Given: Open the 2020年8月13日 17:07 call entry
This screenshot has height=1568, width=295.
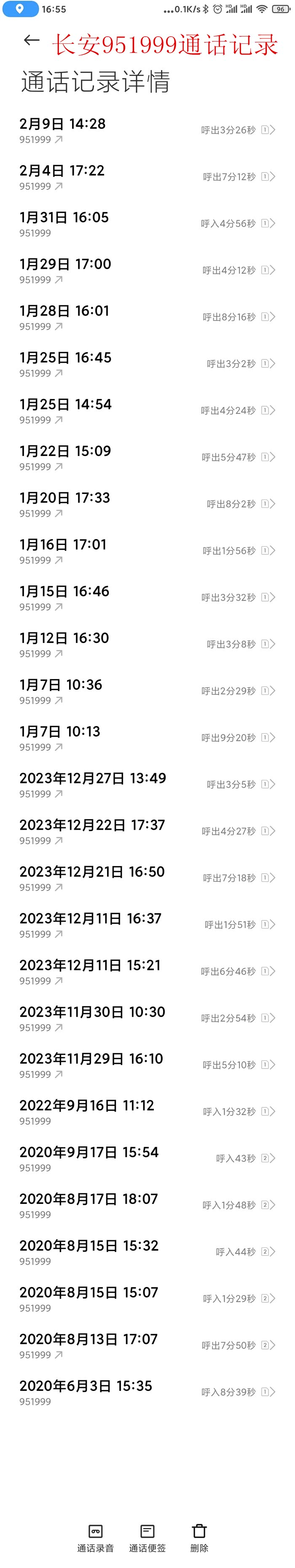Looking at the screenshot, I should click(x=147, y=1346).
